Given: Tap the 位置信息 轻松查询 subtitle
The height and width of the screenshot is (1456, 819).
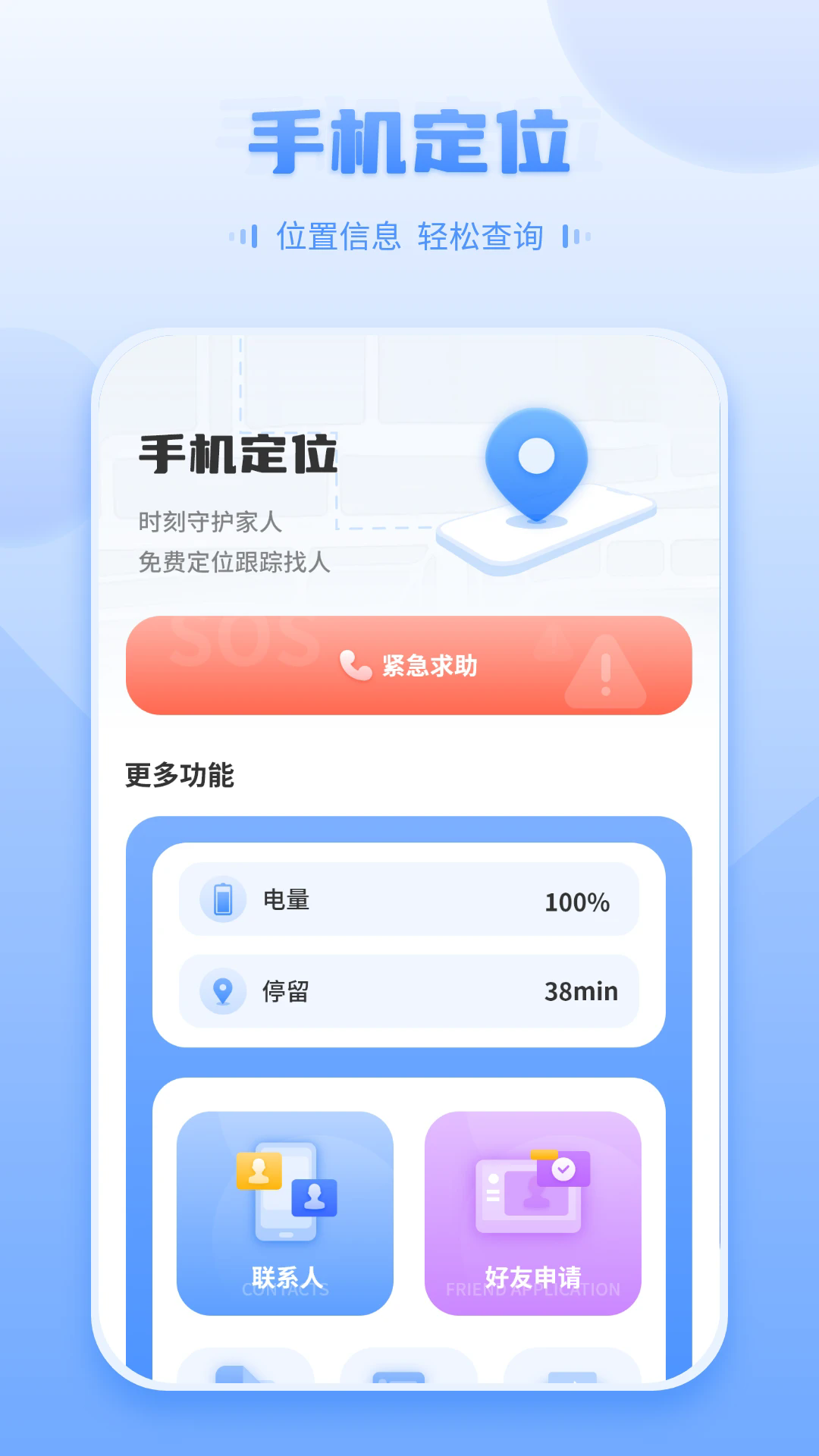Looking at the screenshot, I should [409, 235].
